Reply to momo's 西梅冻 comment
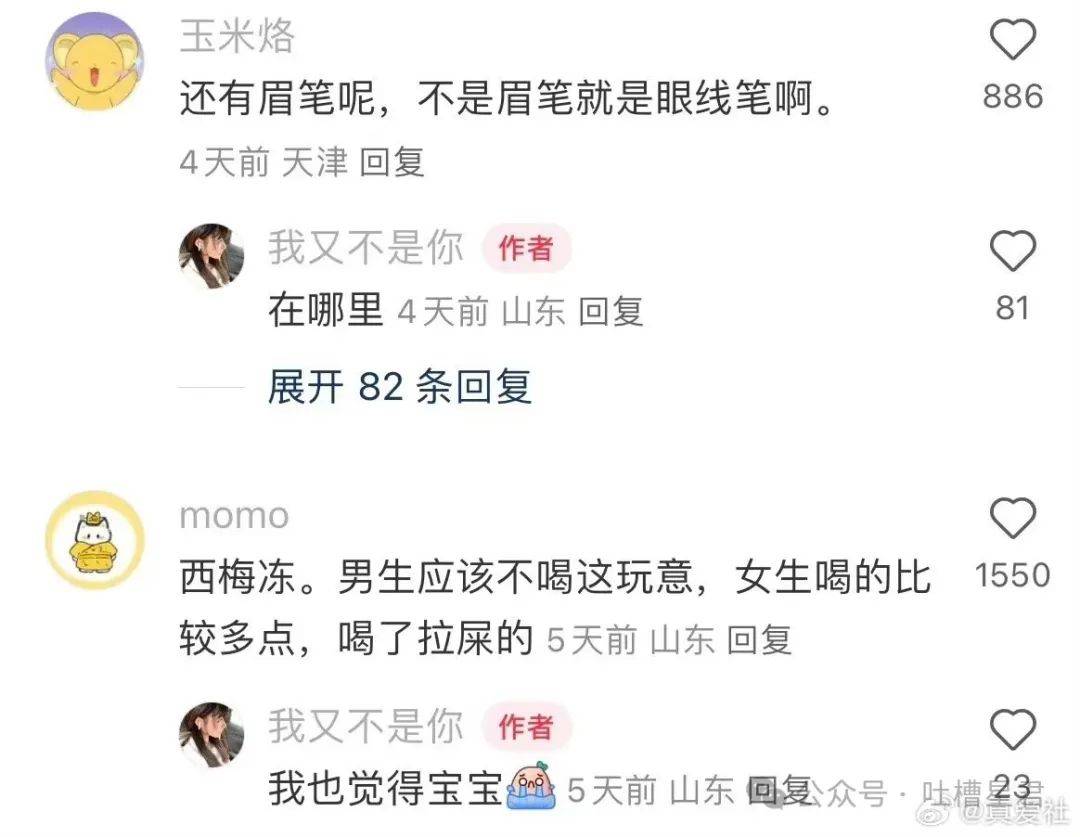 tap(758, 640)
